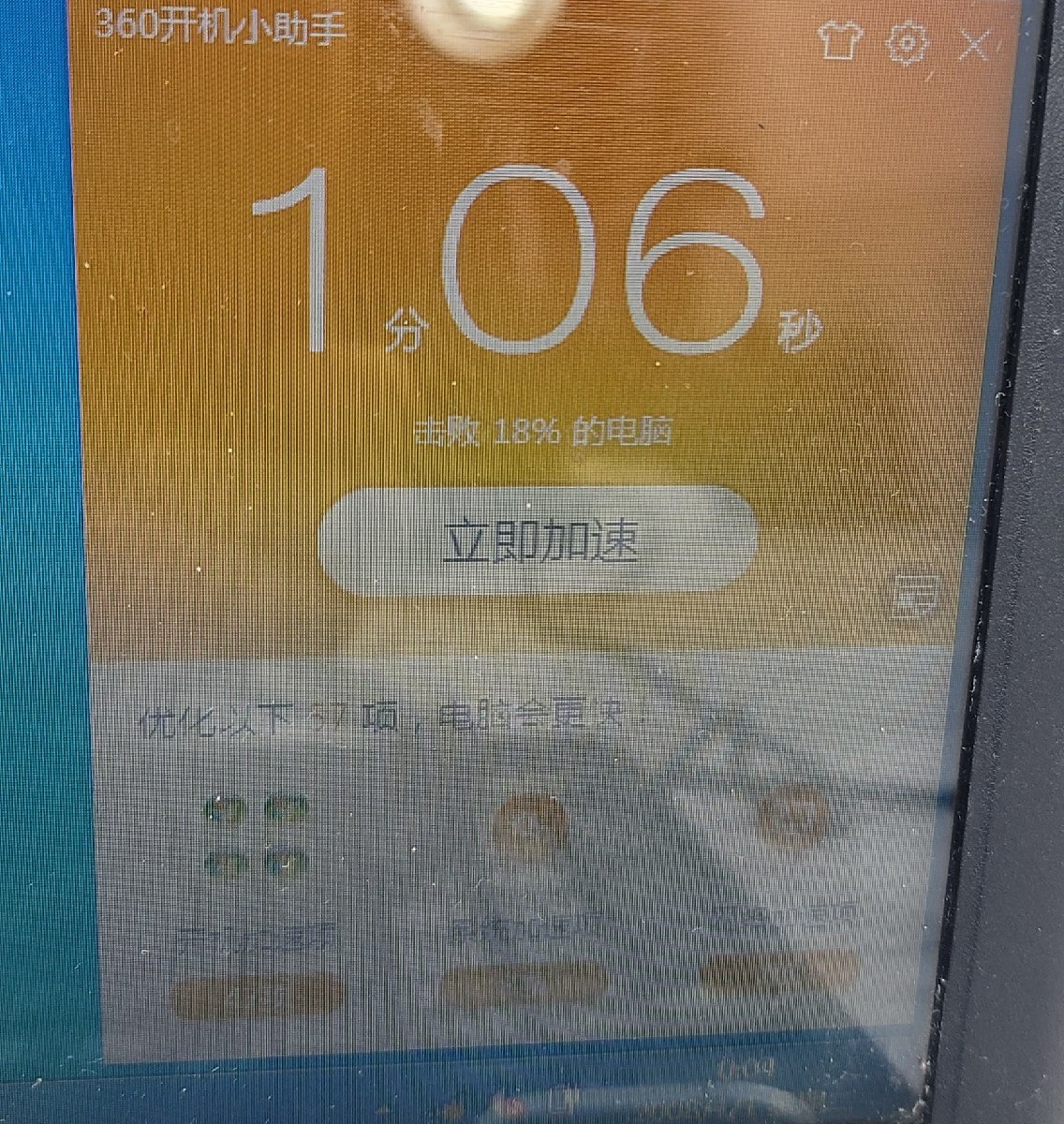Open the settings gear icon

click(x=907, y=43)
